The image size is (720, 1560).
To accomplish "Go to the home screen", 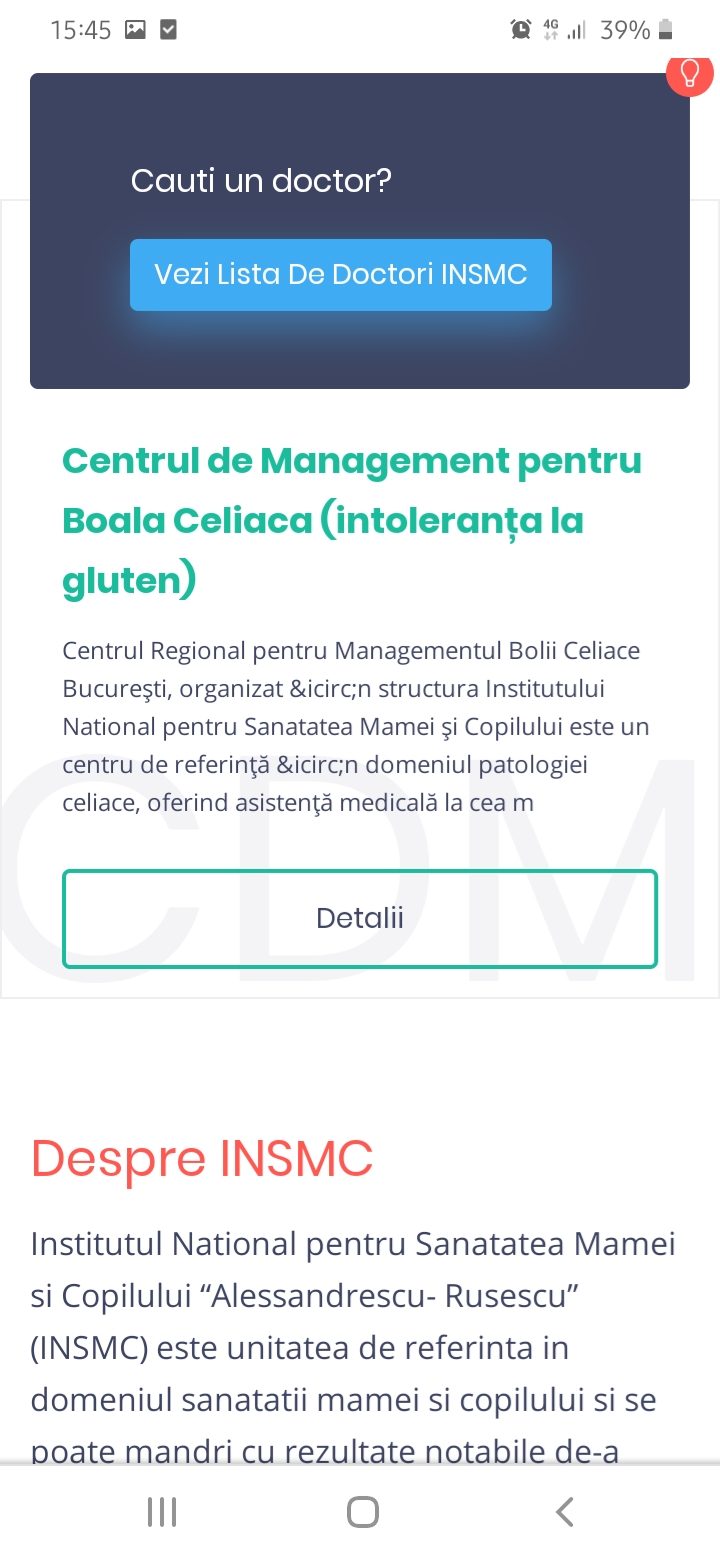I will (x=362, y=1511).
